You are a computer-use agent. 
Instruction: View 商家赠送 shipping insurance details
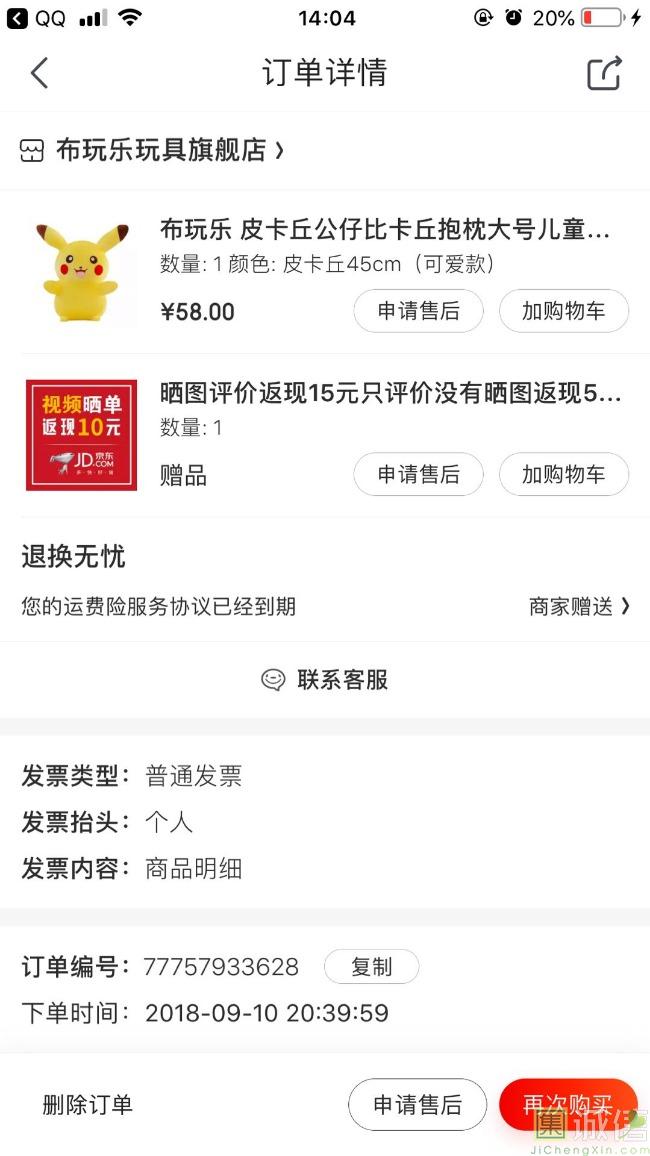tap(579, 606)
